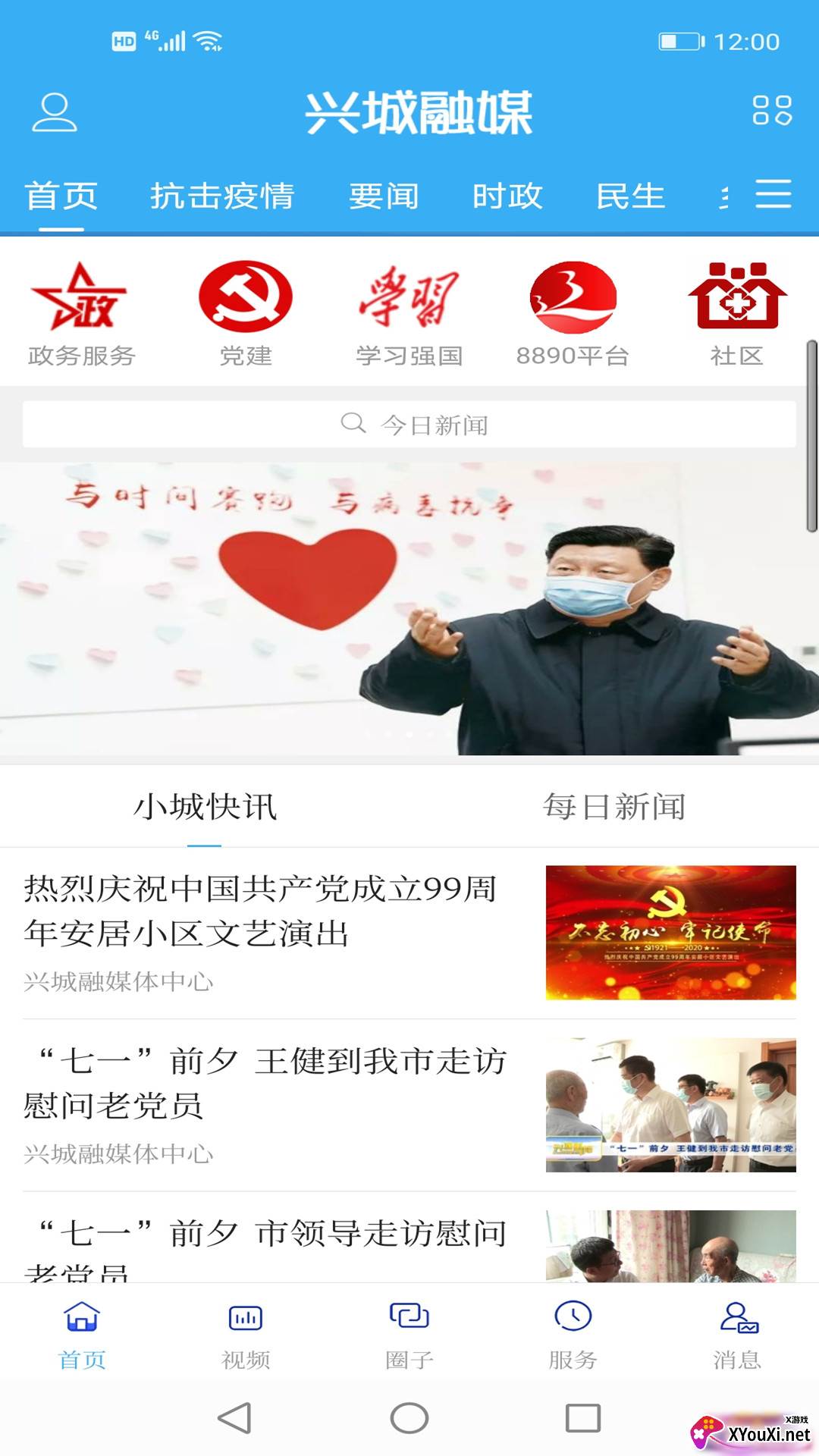Open the user profile icon
This screenshot has height=1456, width=819.
coord(54,112)
